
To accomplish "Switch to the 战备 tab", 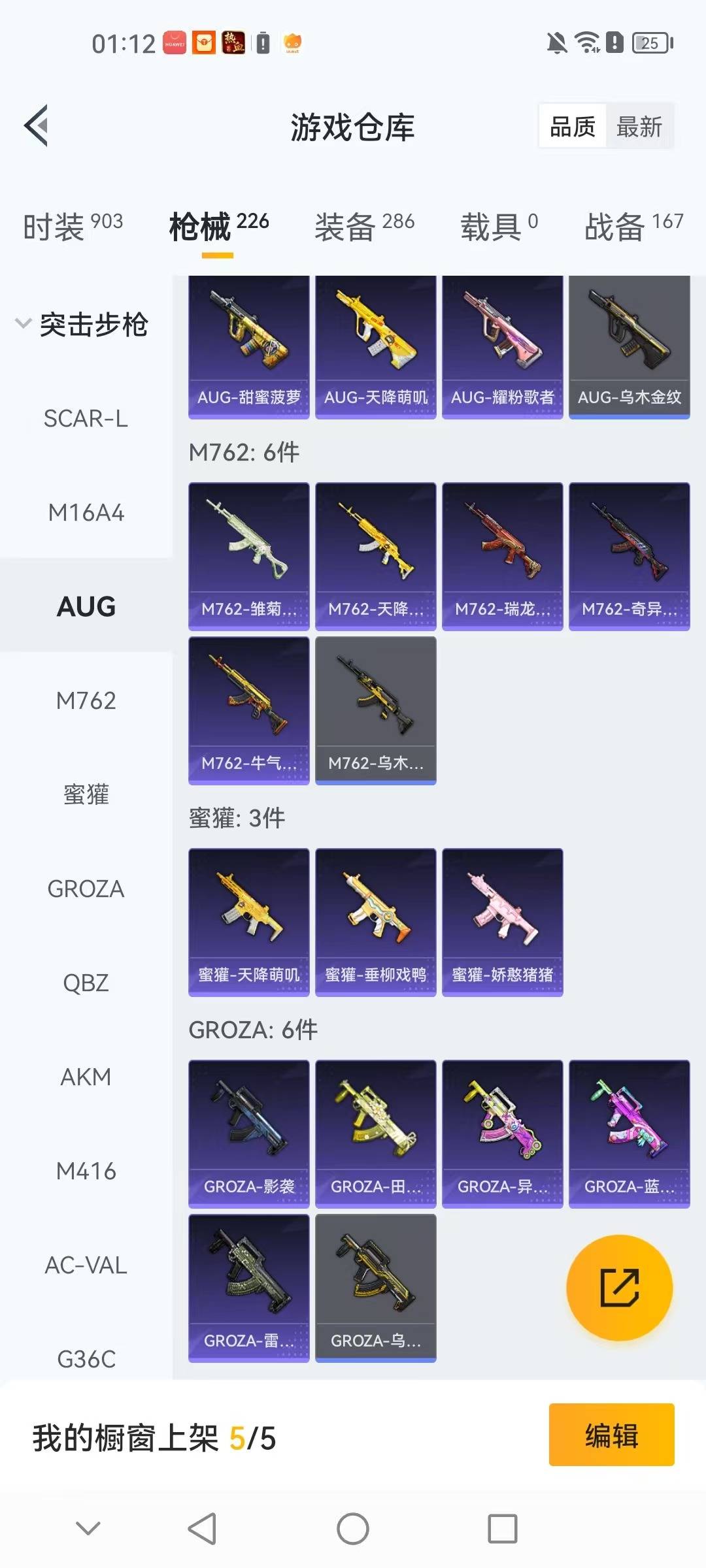I will (x=633, y=227).
